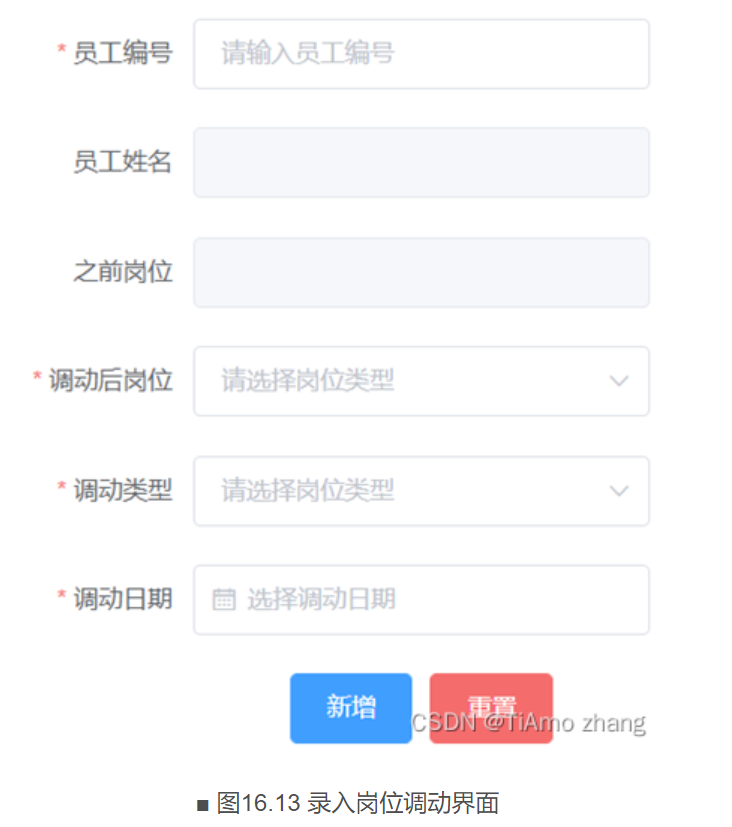
Task: Submit the form with 新增 button
Action: coord(351,708)
